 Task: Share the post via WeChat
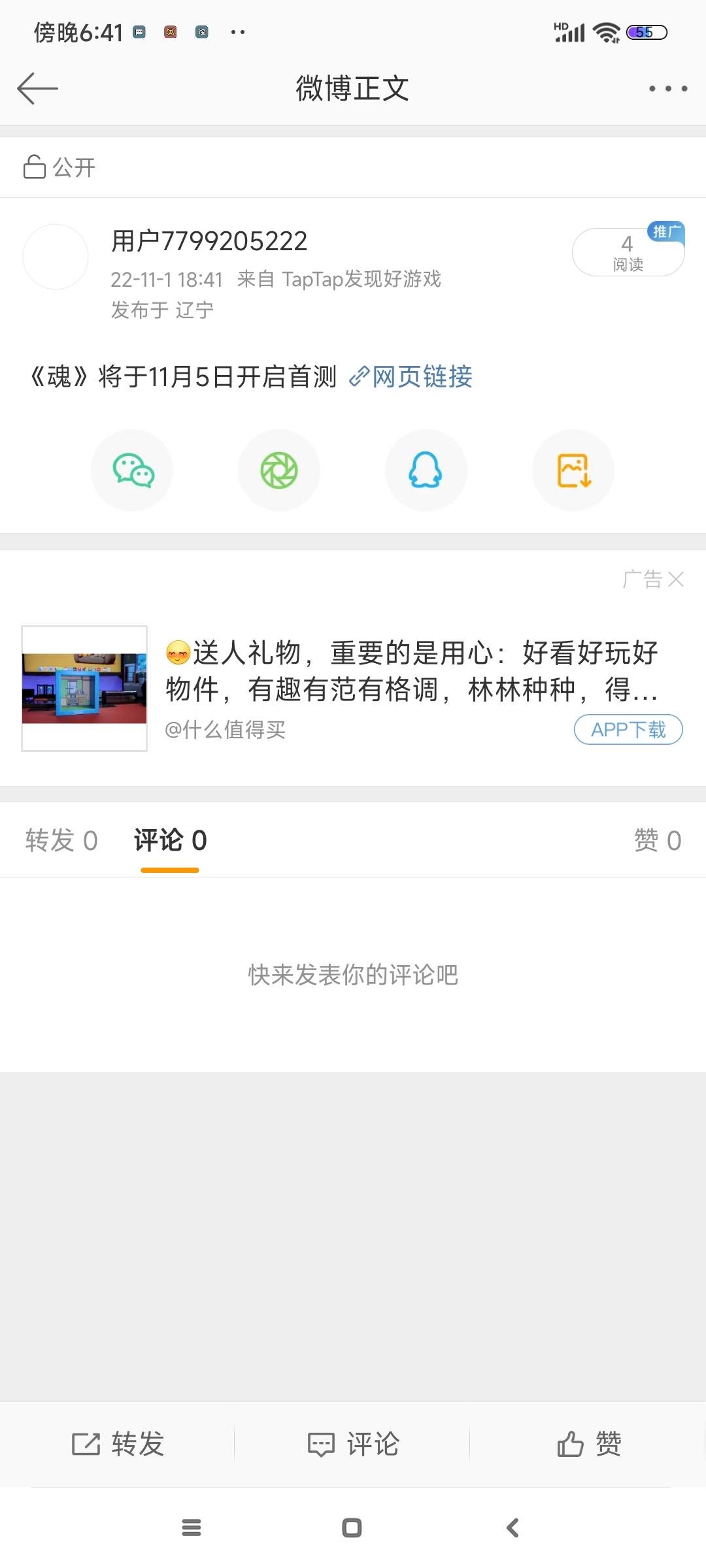coord(131,470)
